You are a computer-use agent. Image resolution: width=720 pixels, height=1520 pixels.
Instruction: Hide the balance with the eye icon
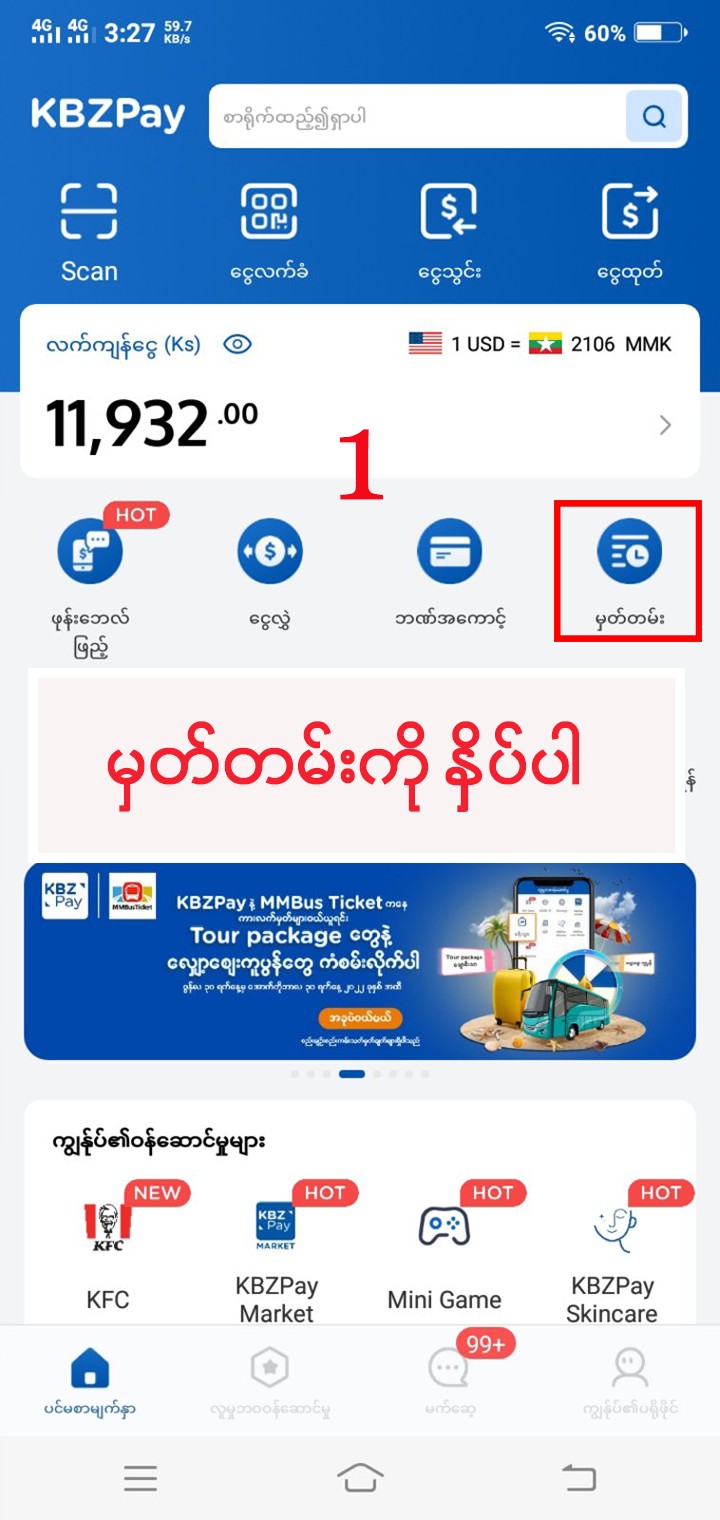click(237, 345)
